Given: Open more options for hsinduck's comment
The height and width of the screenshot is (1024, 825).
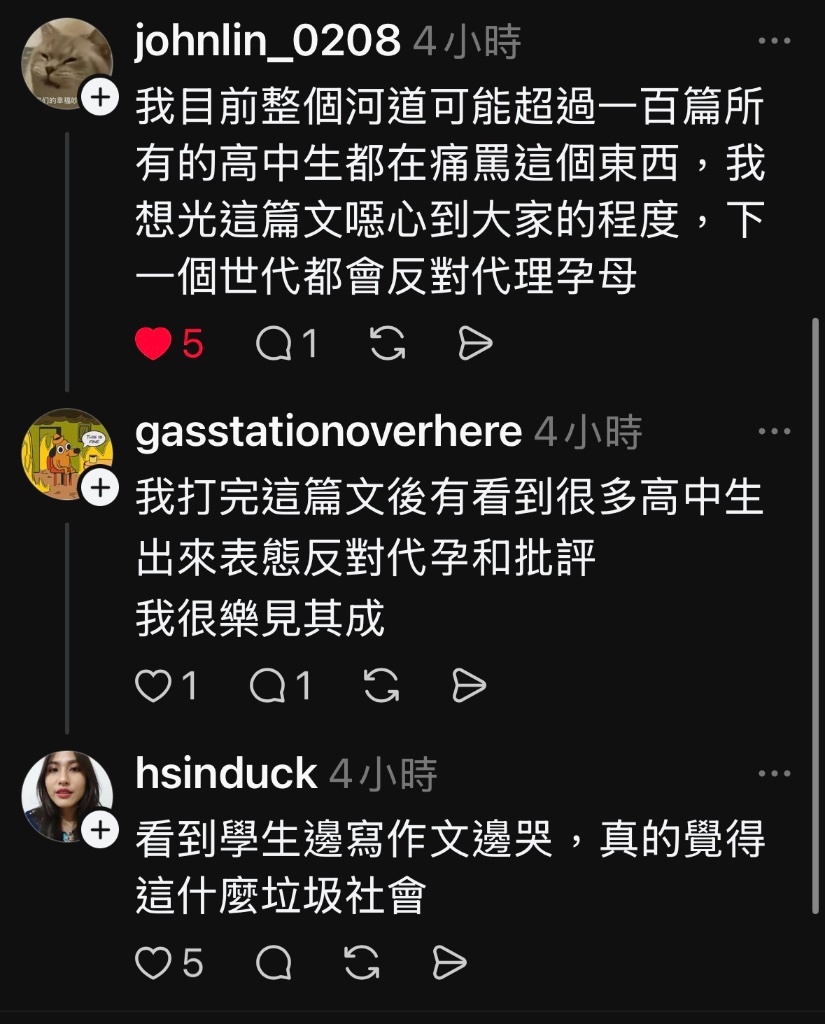Looking at the screenshot, I should (x=775, y=774).
